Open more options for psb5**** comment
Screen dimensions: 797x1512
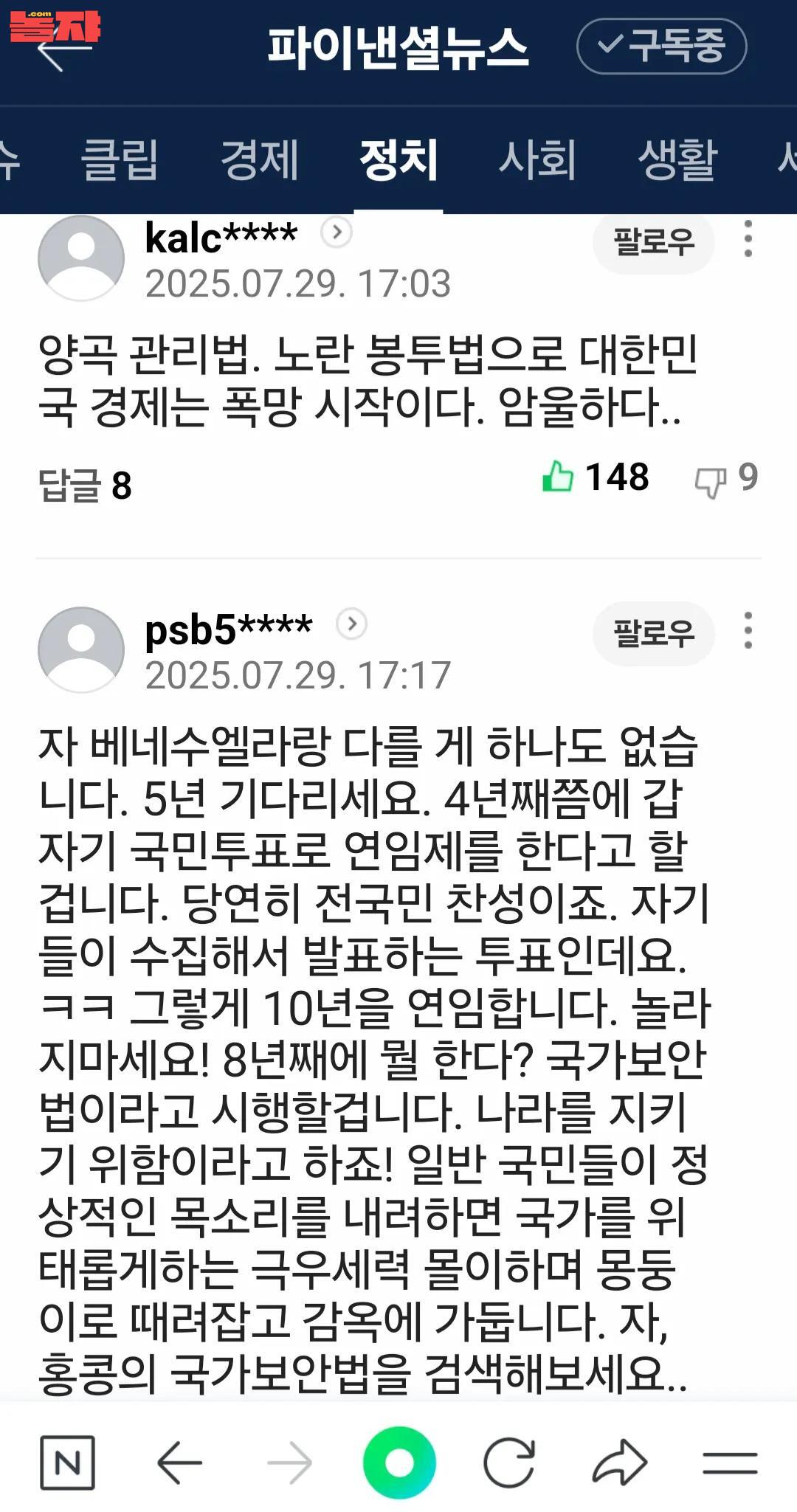click(748, 631)
